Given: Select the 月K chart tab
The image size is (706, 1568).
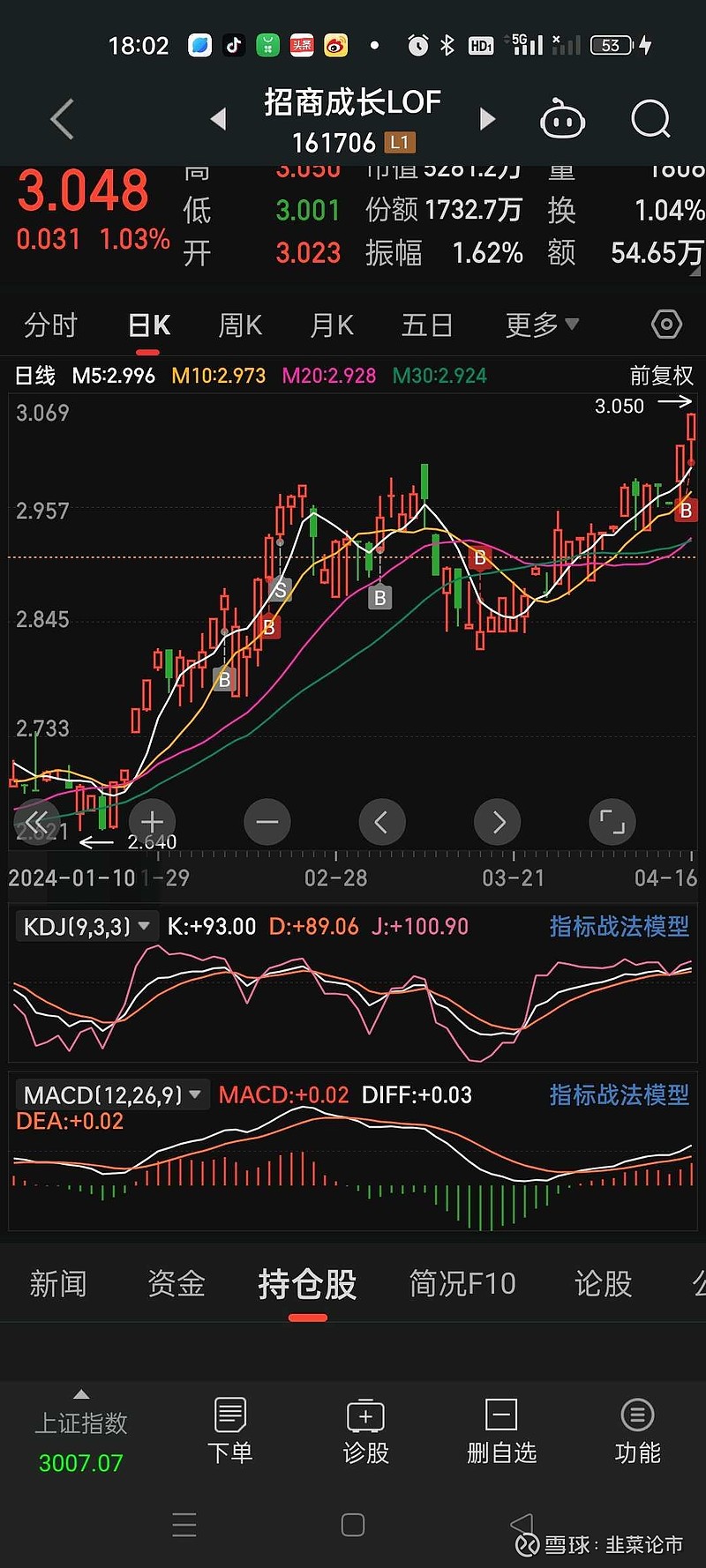Looking at the screenshot, I should [332, 325].
